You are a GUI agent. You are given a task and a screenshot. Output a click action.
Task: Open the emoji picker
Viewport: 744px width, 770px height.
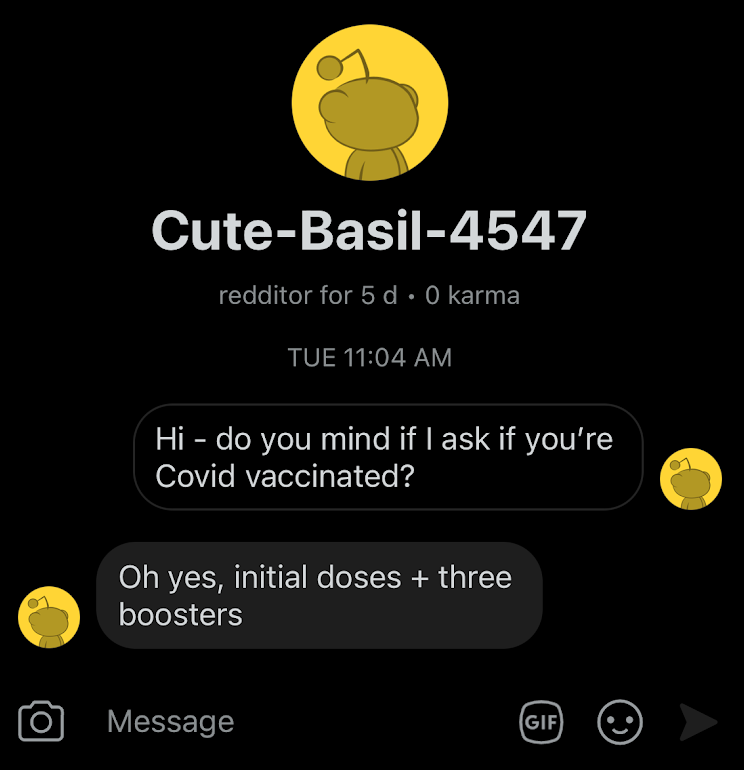[x=620, y=722]
